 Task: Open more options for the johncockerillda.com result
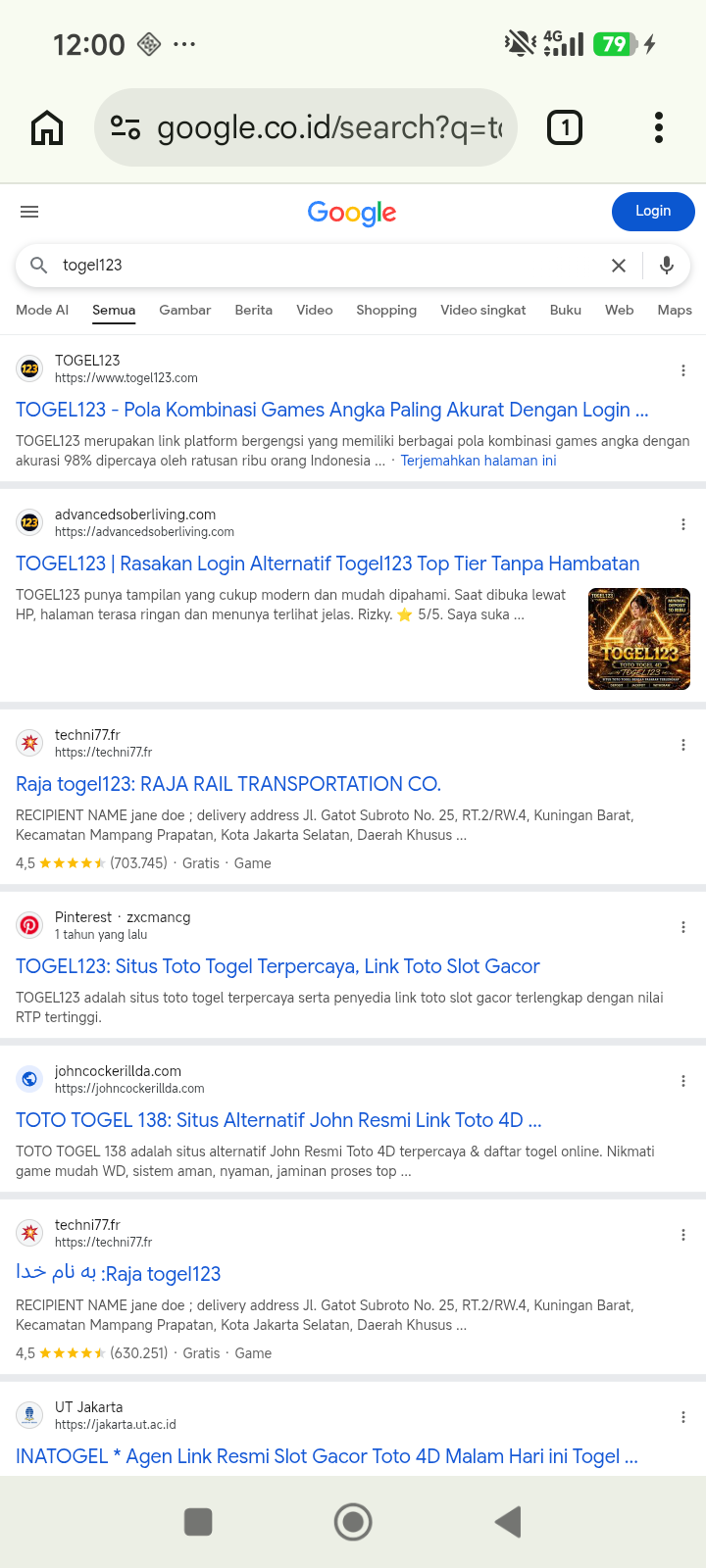pos(683,1081)
